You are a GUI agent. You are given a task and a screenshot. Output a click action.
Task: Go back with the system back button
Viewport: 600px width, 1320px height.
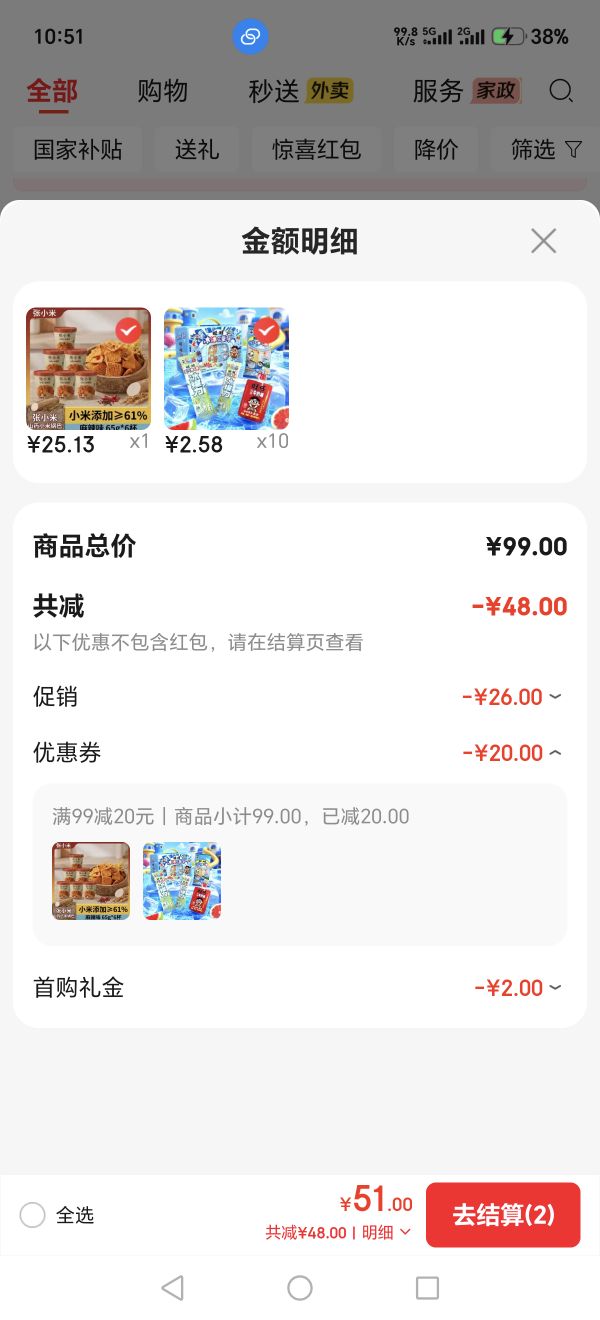click(x=172, y=1288)
